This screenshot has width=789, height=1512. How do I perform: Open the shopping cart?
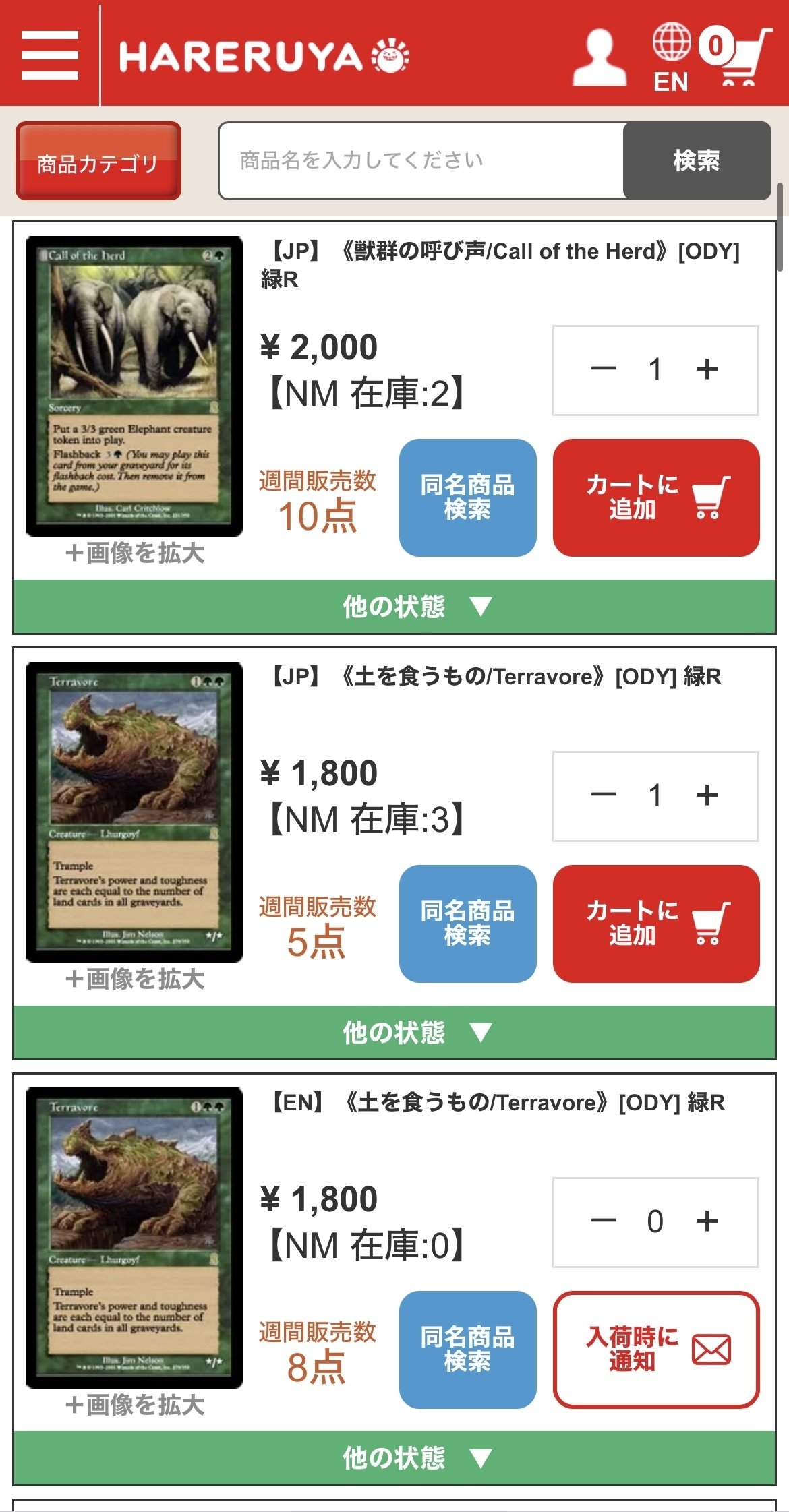(x=736, y=55)
